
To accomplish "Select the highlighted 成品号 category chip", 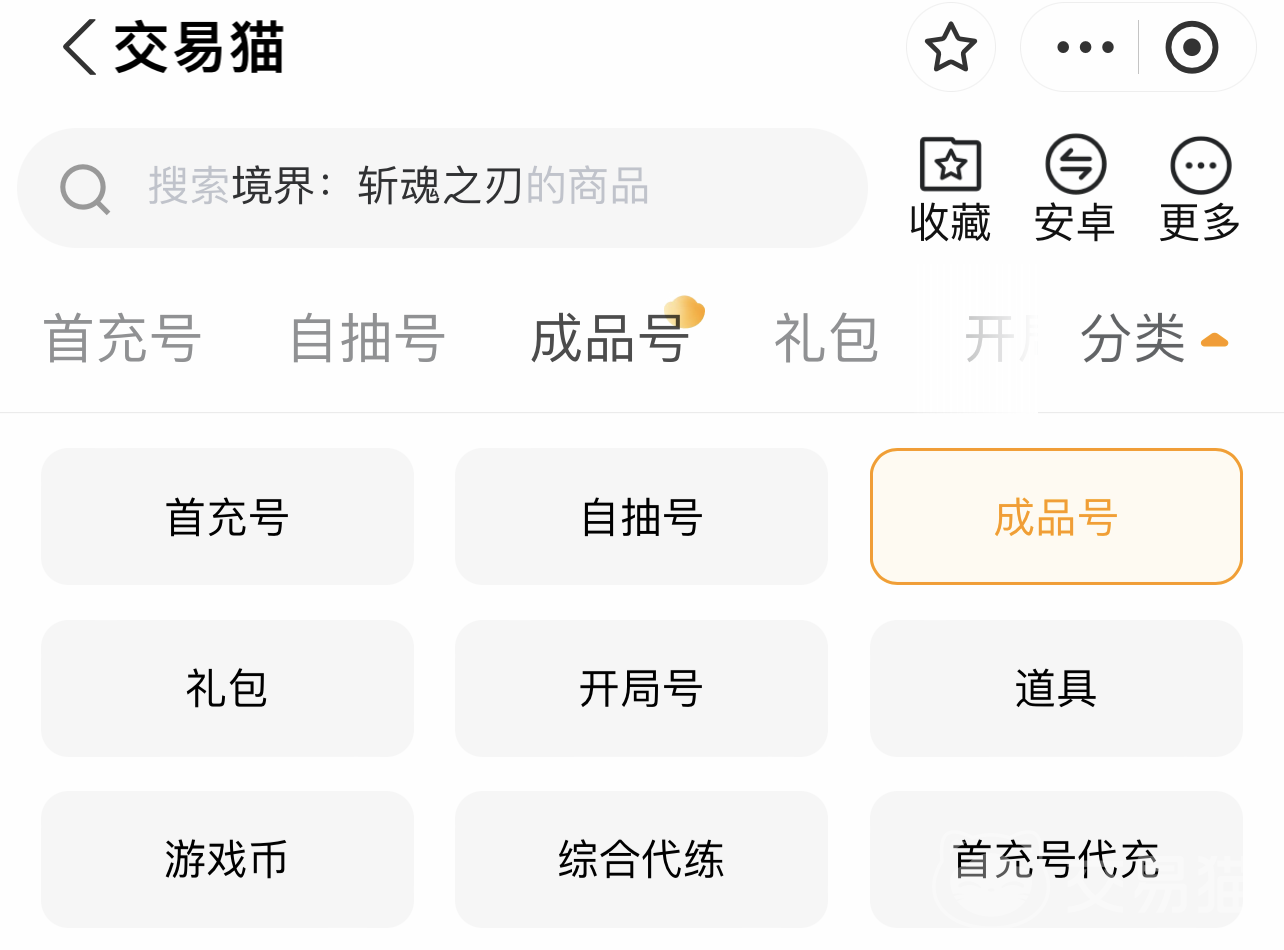I will [1056, 517].
